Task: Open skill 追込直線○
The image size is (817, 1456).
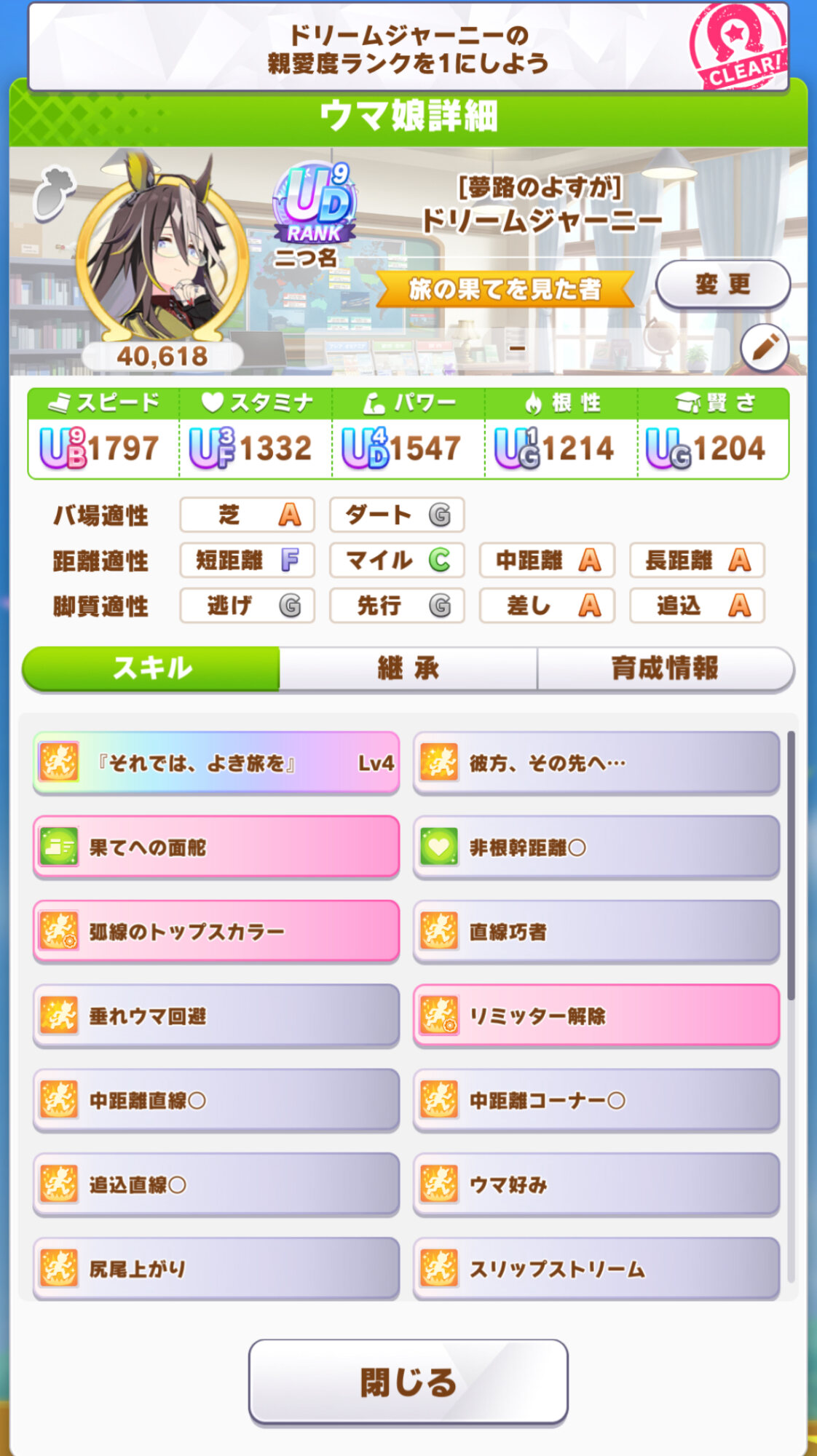Action: (x=216, y=1185)
